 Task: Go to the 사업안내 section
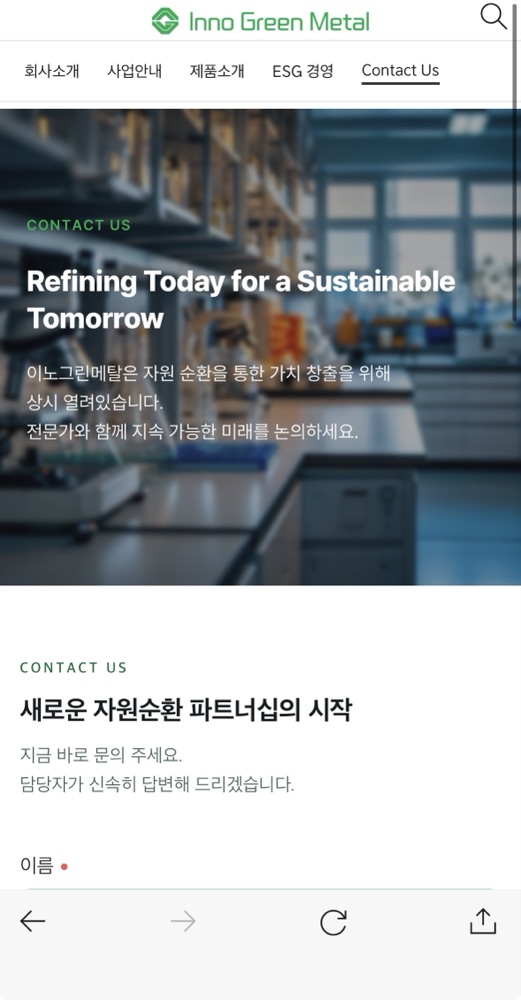[x=135, y=71]
